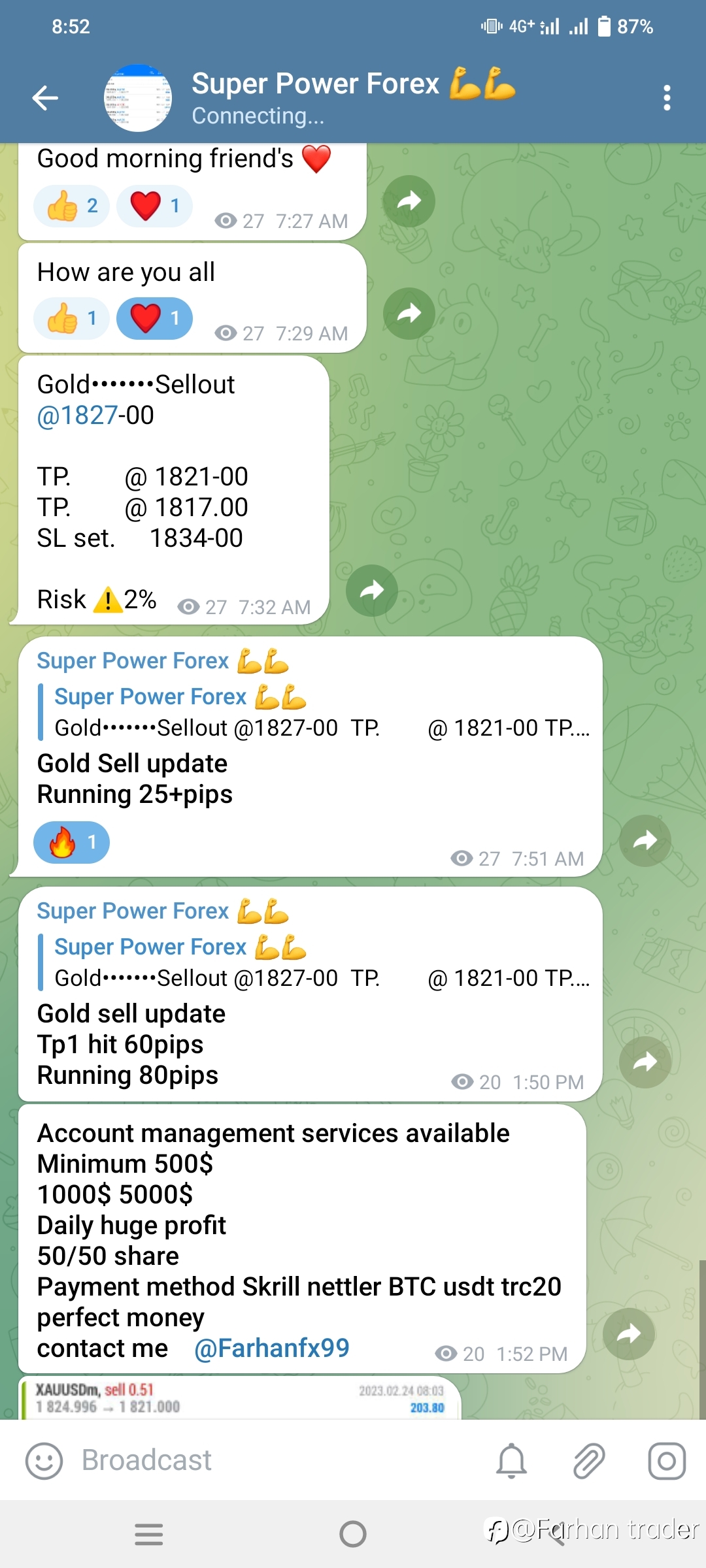Attach a file with the paperclip

point(589,1461)
